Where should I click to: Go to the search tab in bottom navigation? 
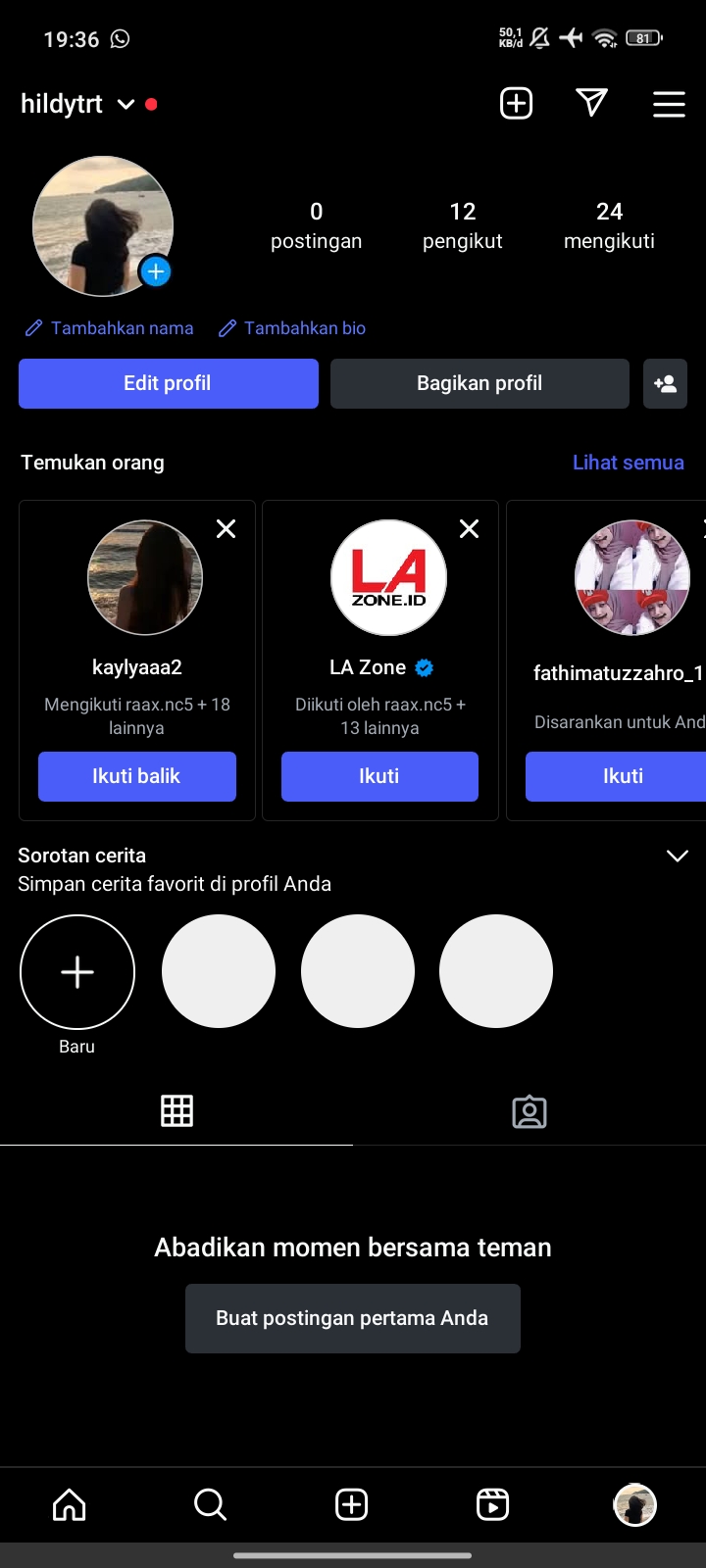210,1504
